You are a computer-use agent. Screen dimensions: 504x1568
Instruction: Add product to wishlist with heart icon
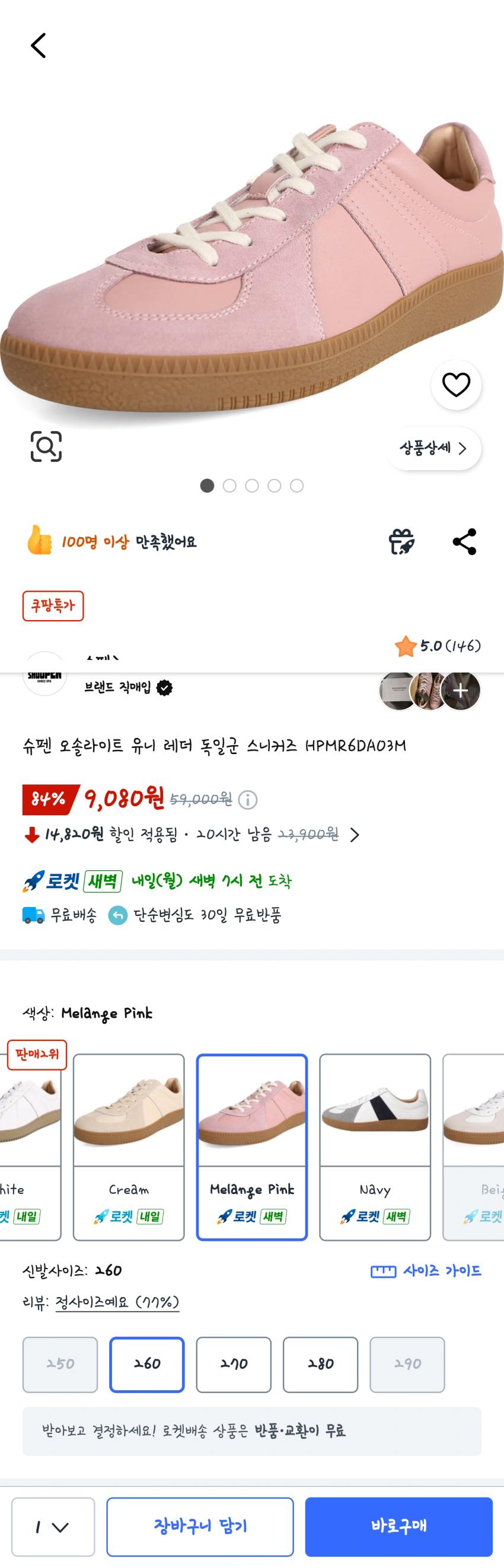pos(456,385)
